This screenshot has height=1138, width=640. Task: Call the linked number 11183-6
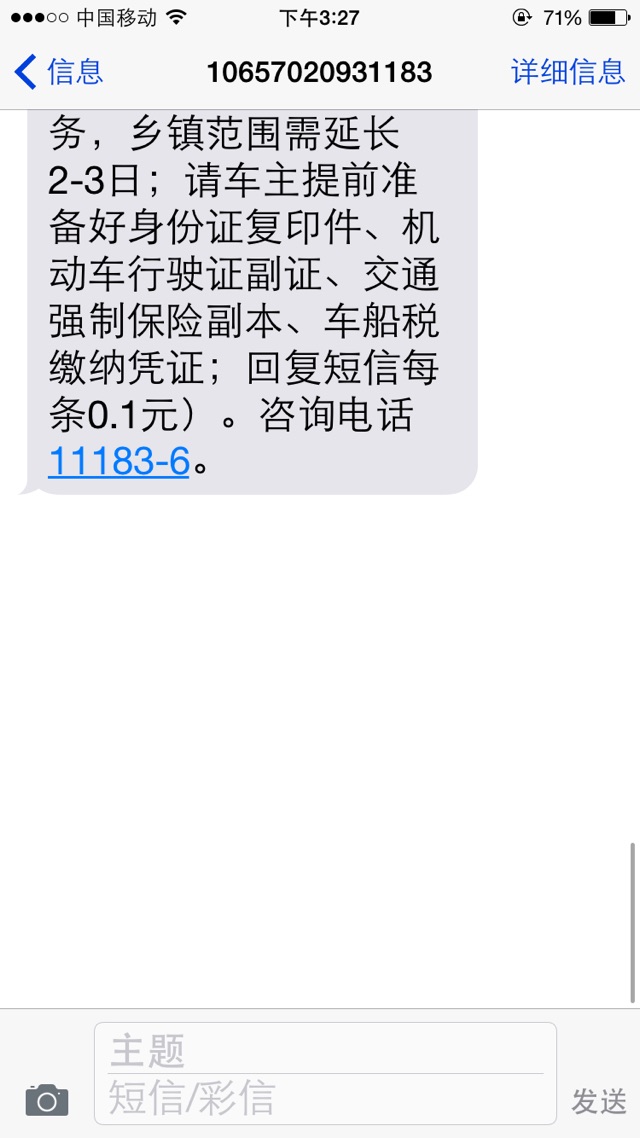click(118, 460)
